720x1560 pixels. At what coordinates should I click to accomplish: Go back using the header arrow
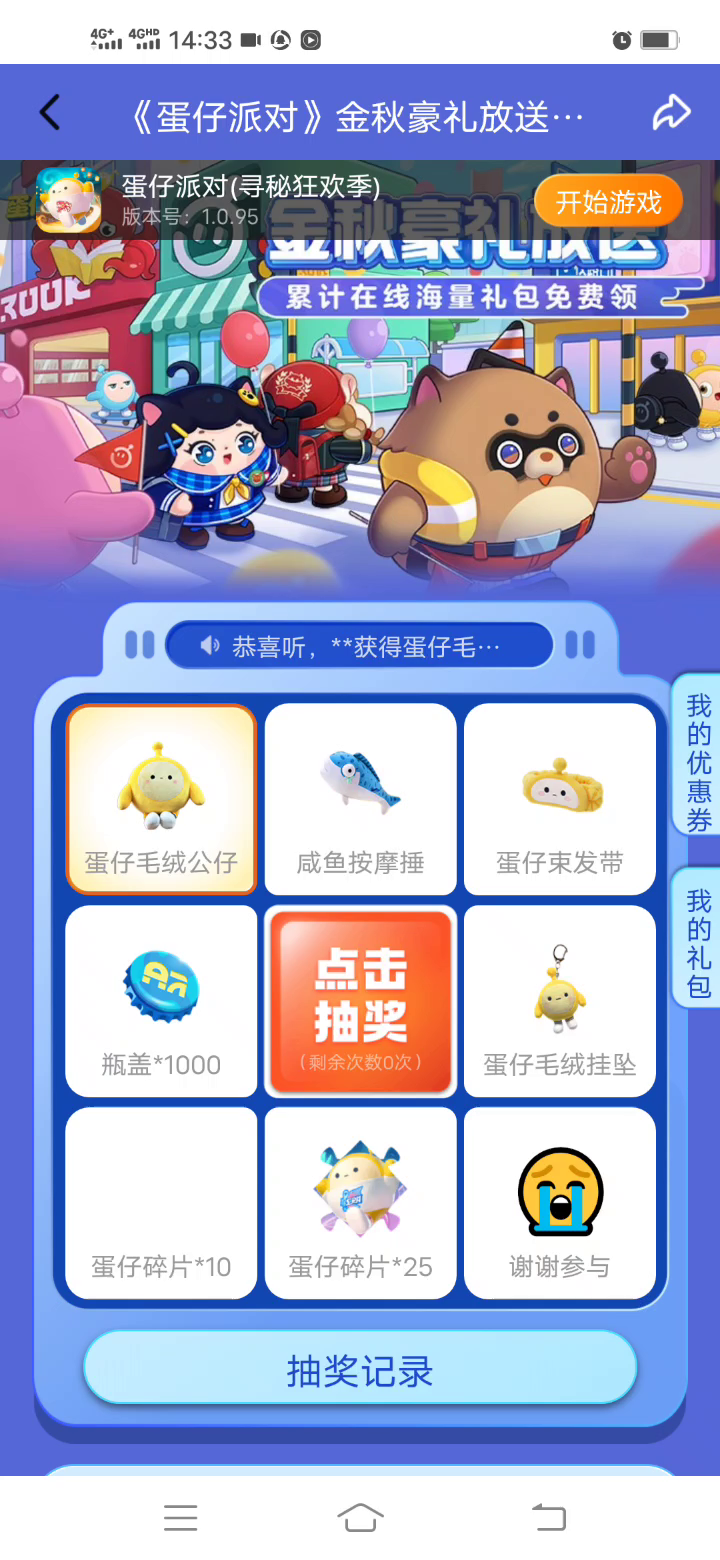point(50,113)
